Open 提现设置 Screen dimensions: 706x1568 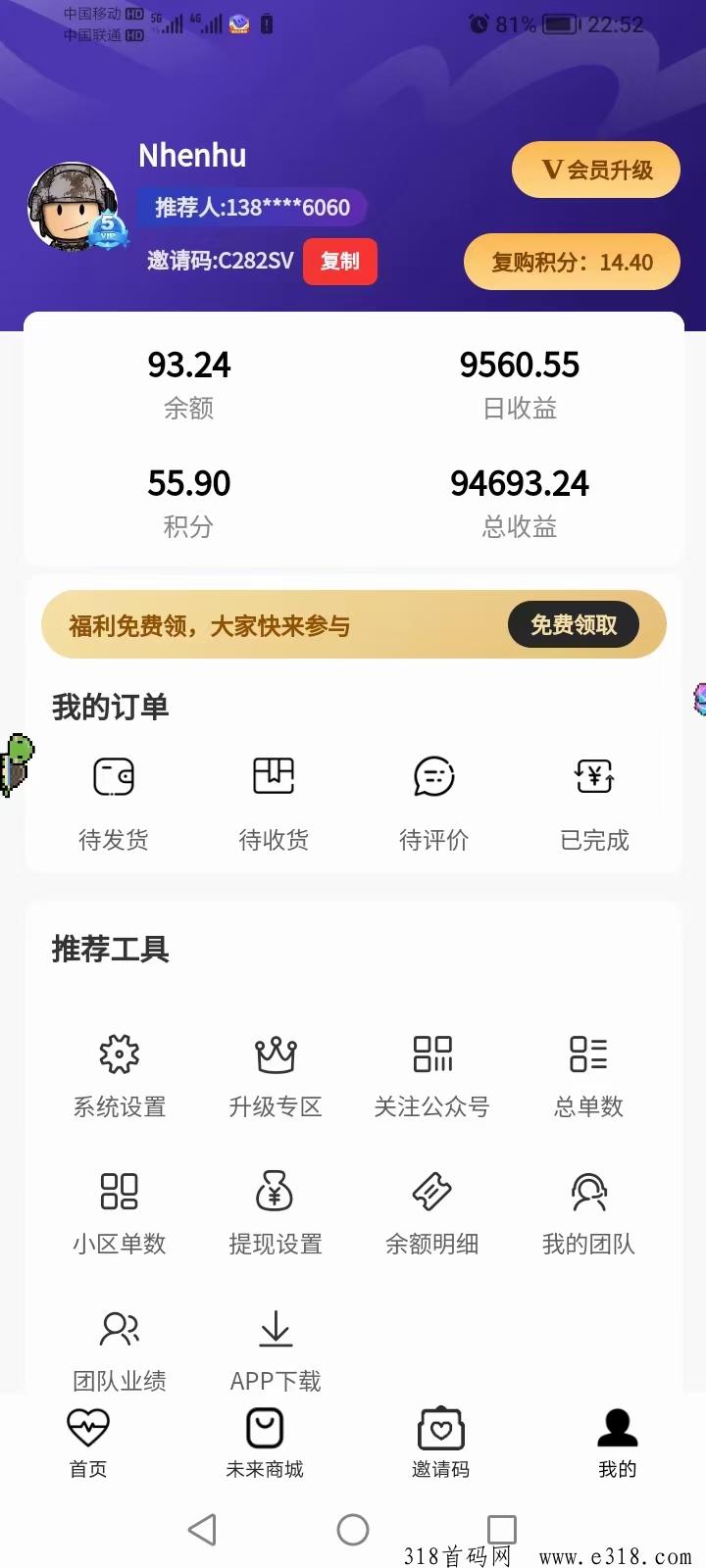(276, 1212)
